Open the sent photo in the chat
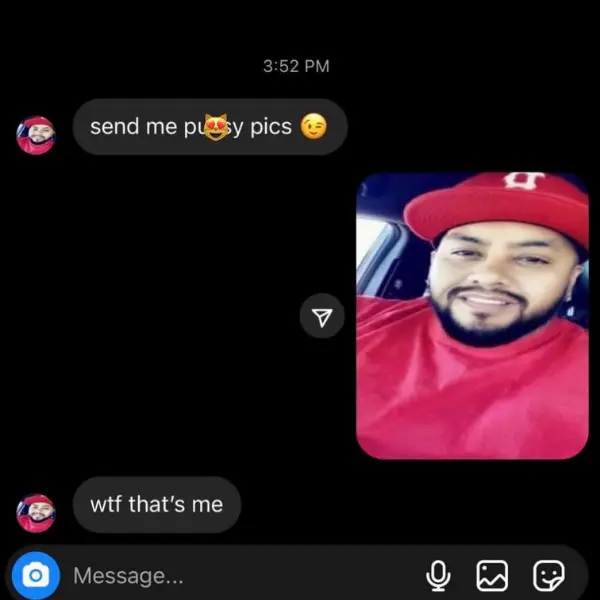This screenshot has width=600, height=600. point(472,316)
